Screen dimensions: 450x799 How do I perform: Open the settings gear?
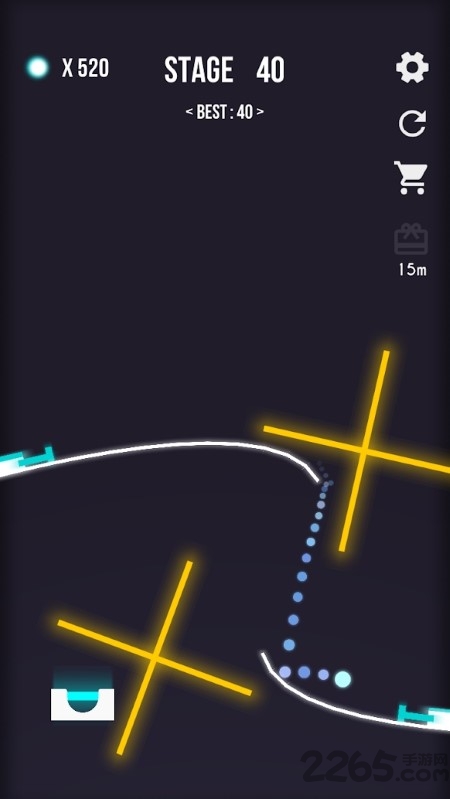[412, 67]
